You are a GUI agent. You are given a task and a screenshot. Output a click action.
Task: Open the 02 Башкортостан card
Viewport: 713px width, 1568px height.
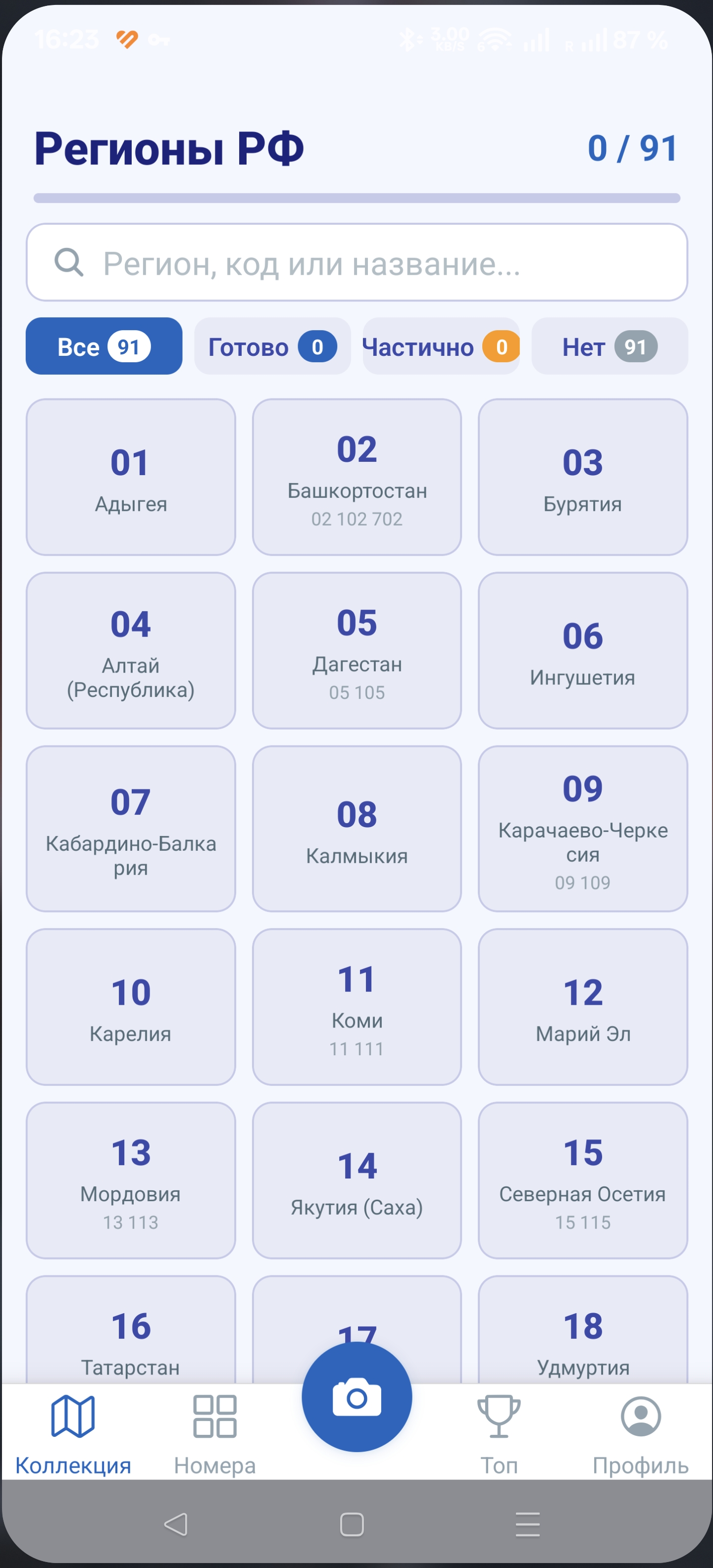pos(357,477)
